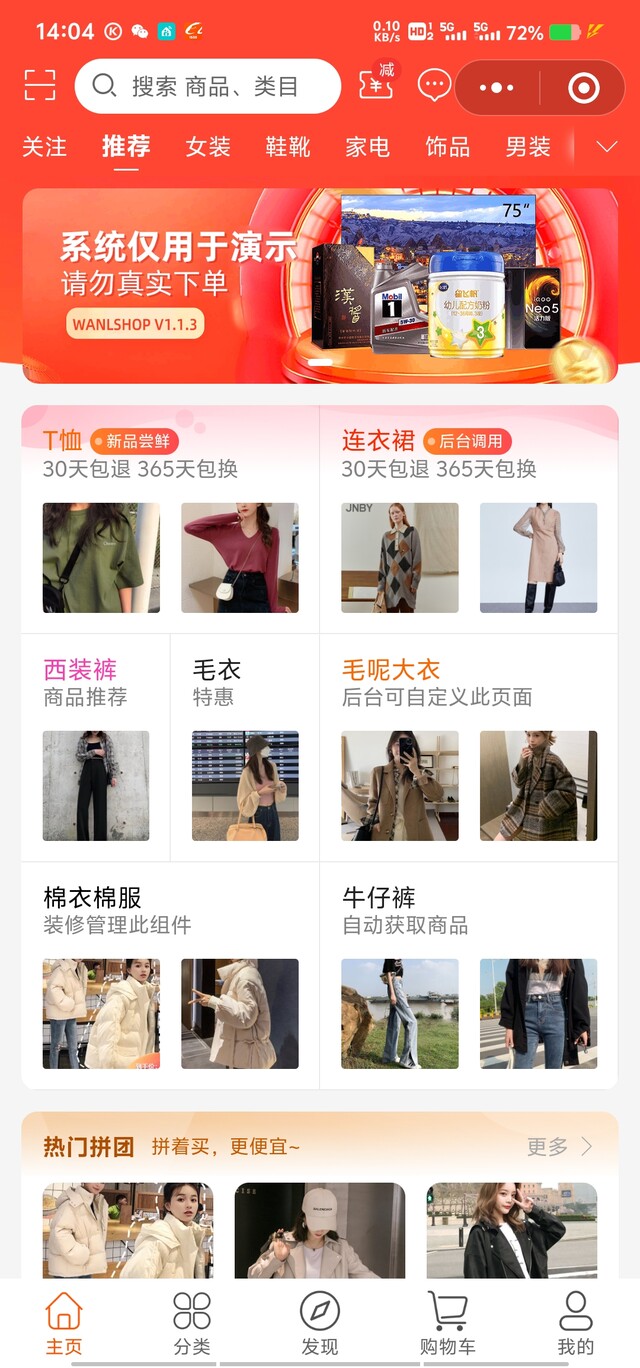Open the 减 coupon icon
The image size is (640, 1368).
click(376, 84)
